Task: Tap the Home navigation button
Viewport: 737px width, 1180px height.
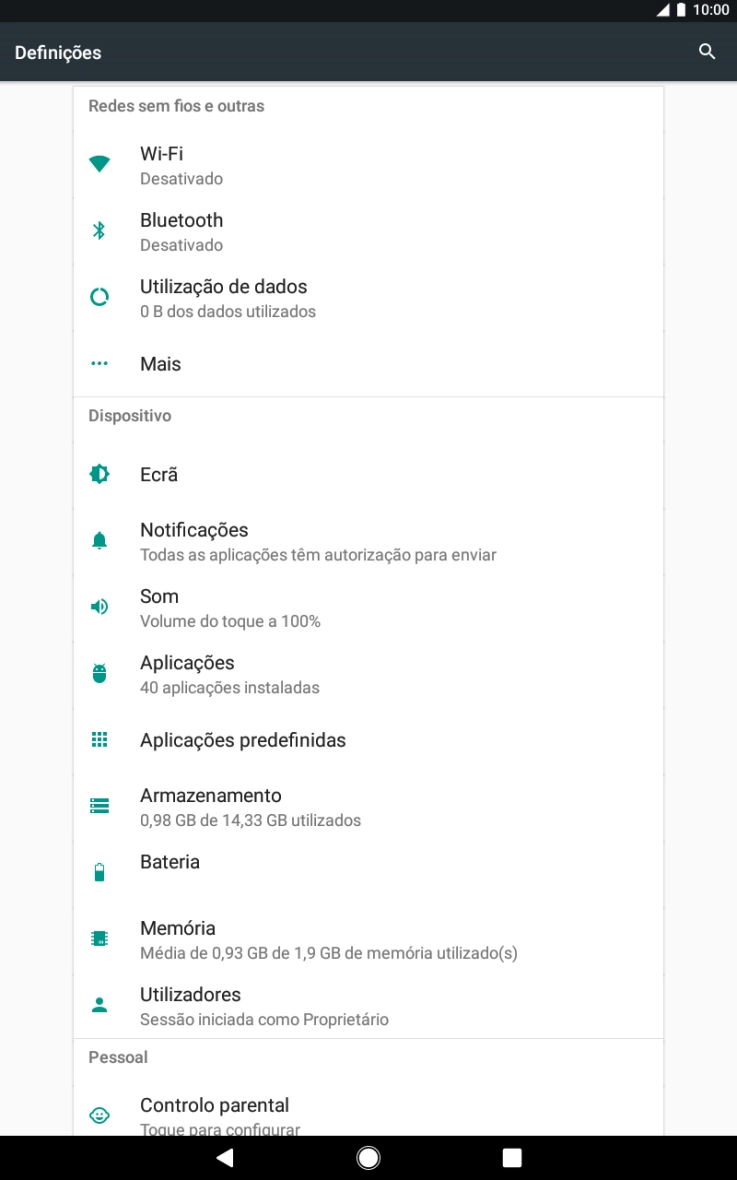Action: pyautogui.click(x=368, y=1157)
